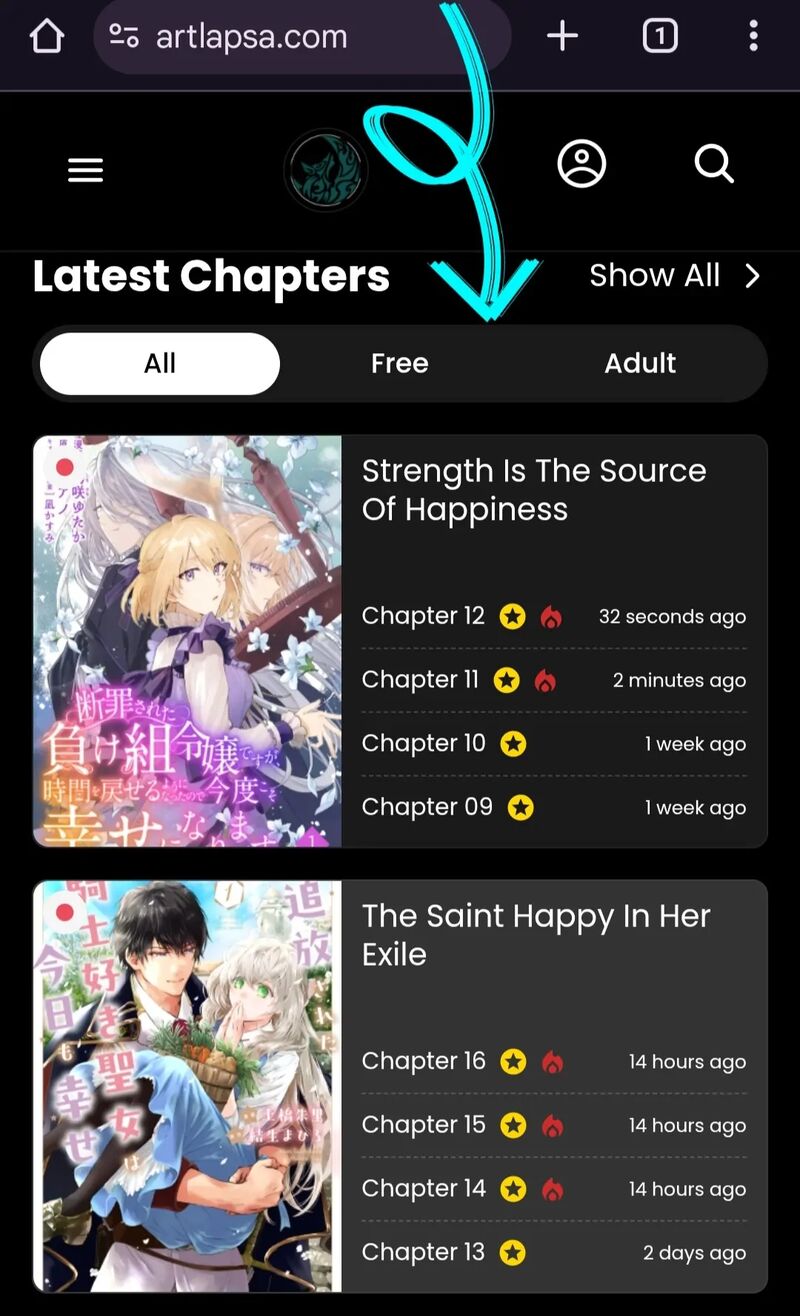Open the hamburger menu
This screenshot has height=1316, width=800.
pos(85,170)
